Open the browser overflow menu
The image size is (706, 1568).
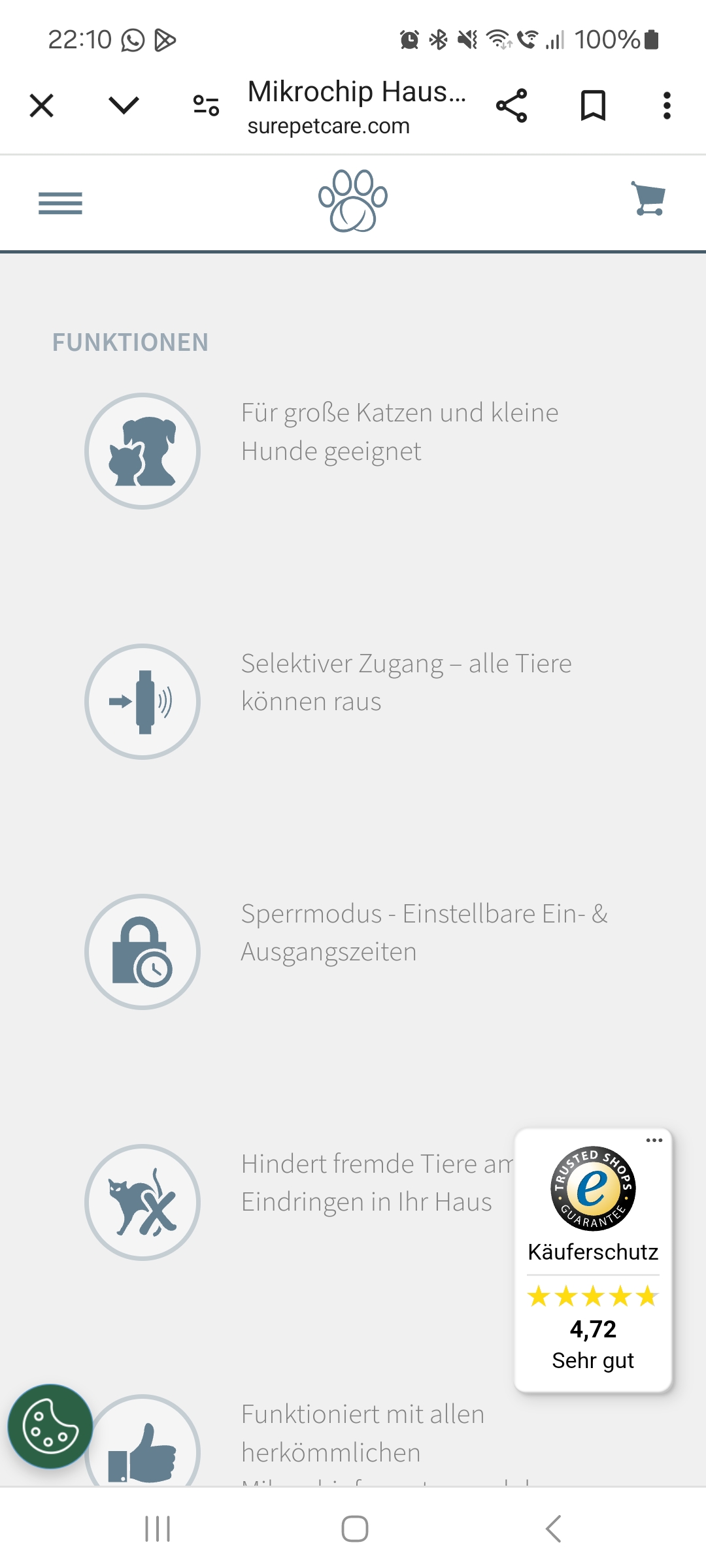(x=667, y=105)
